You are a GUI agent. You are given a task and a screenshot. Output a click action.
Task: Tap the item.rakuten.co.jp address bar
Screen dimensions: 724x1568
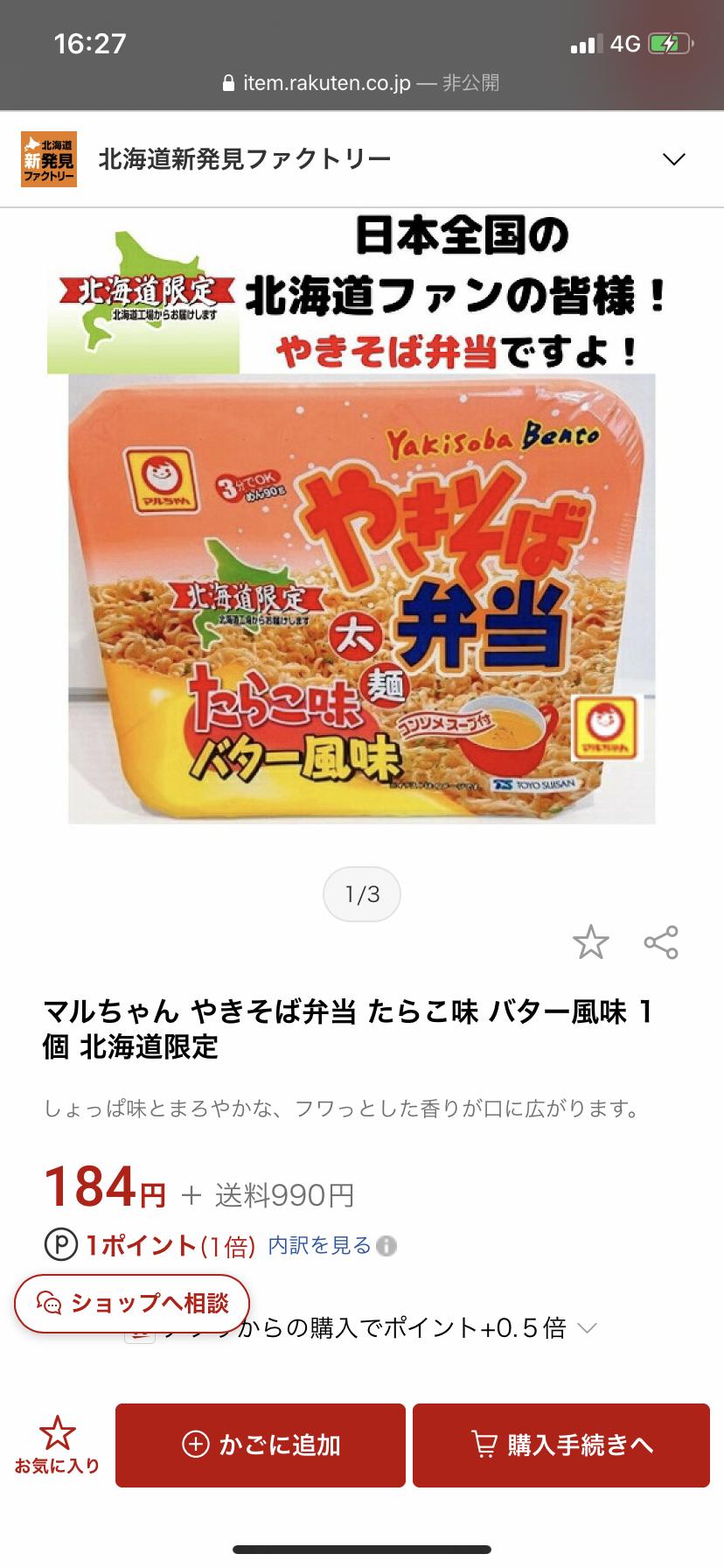[x=361, y=83]
